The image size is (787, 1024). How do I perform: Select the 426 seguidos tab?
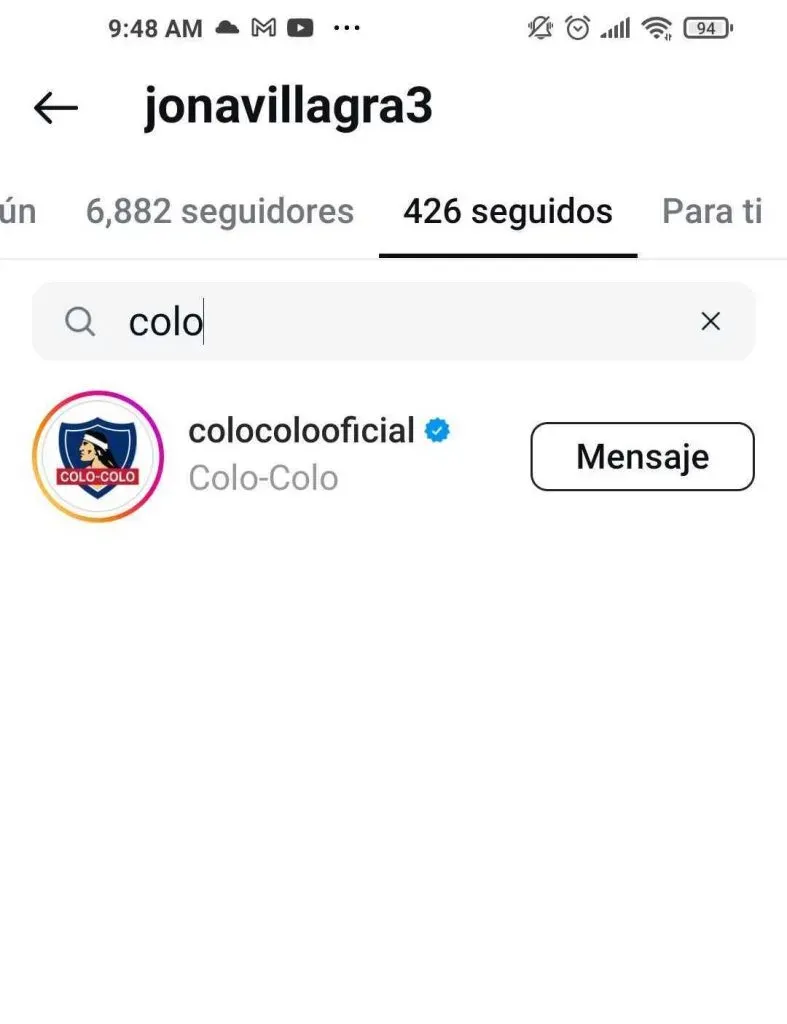pos(506,211)
